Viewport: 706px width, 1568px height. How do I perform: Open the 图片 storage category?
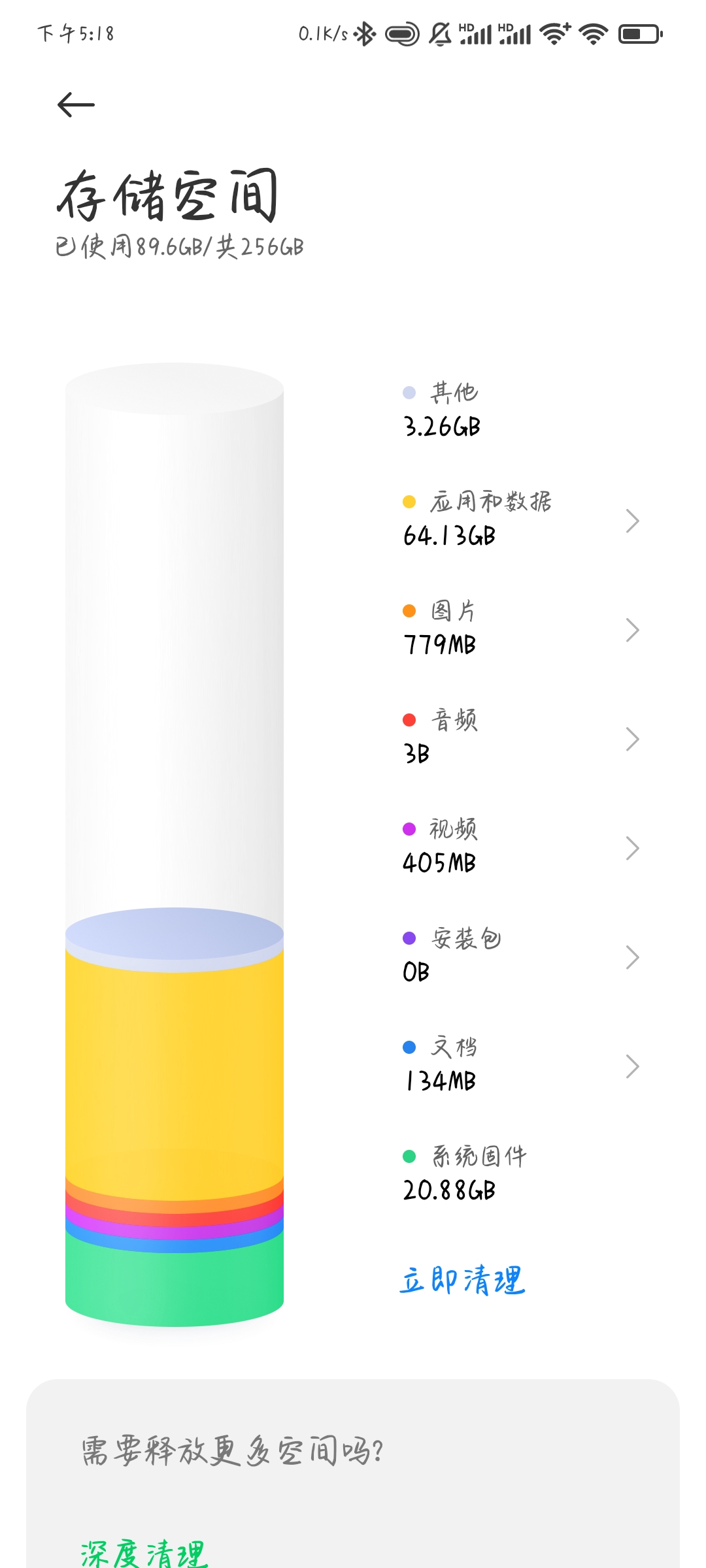point(522,629)
